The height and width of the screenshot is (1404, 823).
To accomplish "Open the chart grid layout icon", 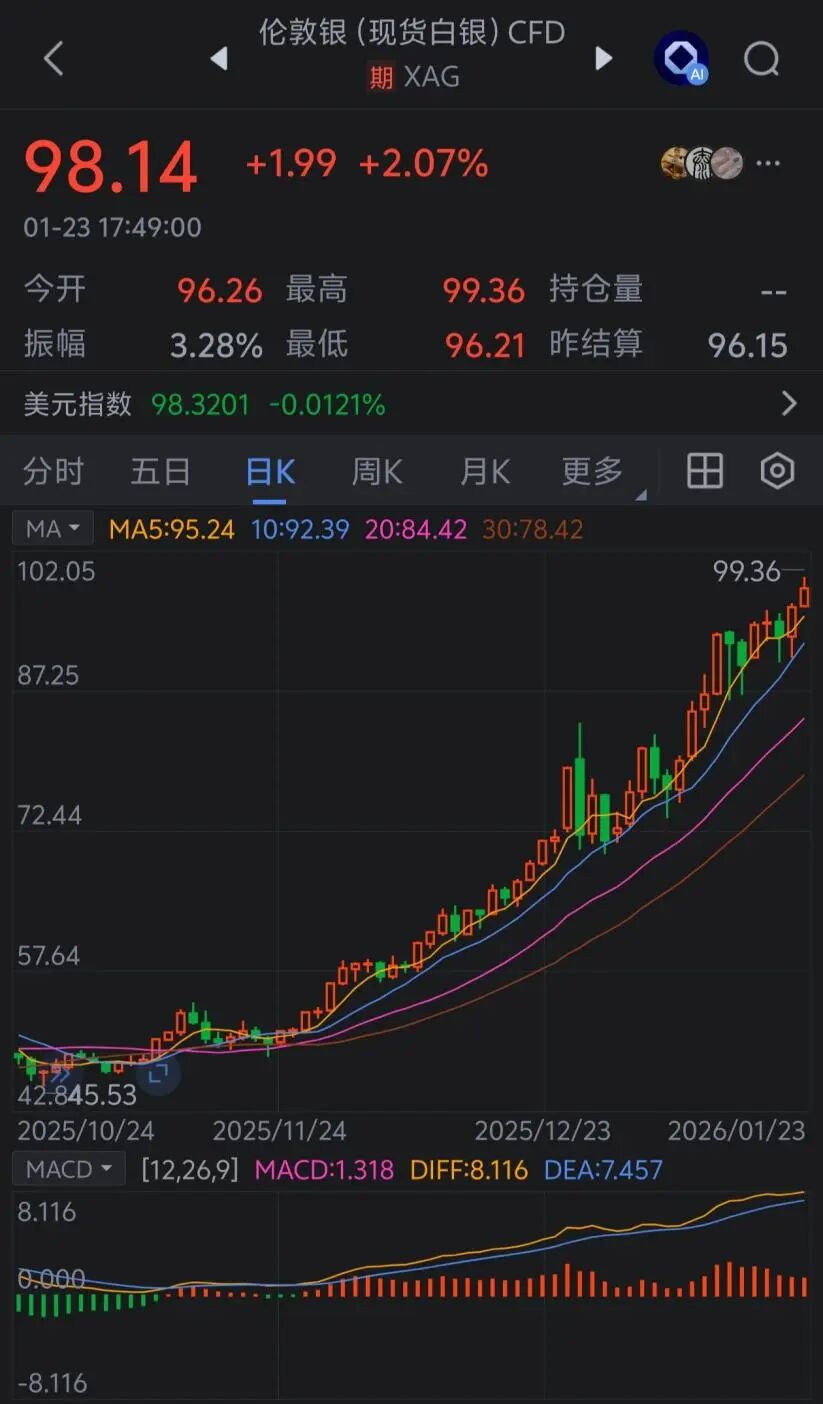I will pos(704,471).
